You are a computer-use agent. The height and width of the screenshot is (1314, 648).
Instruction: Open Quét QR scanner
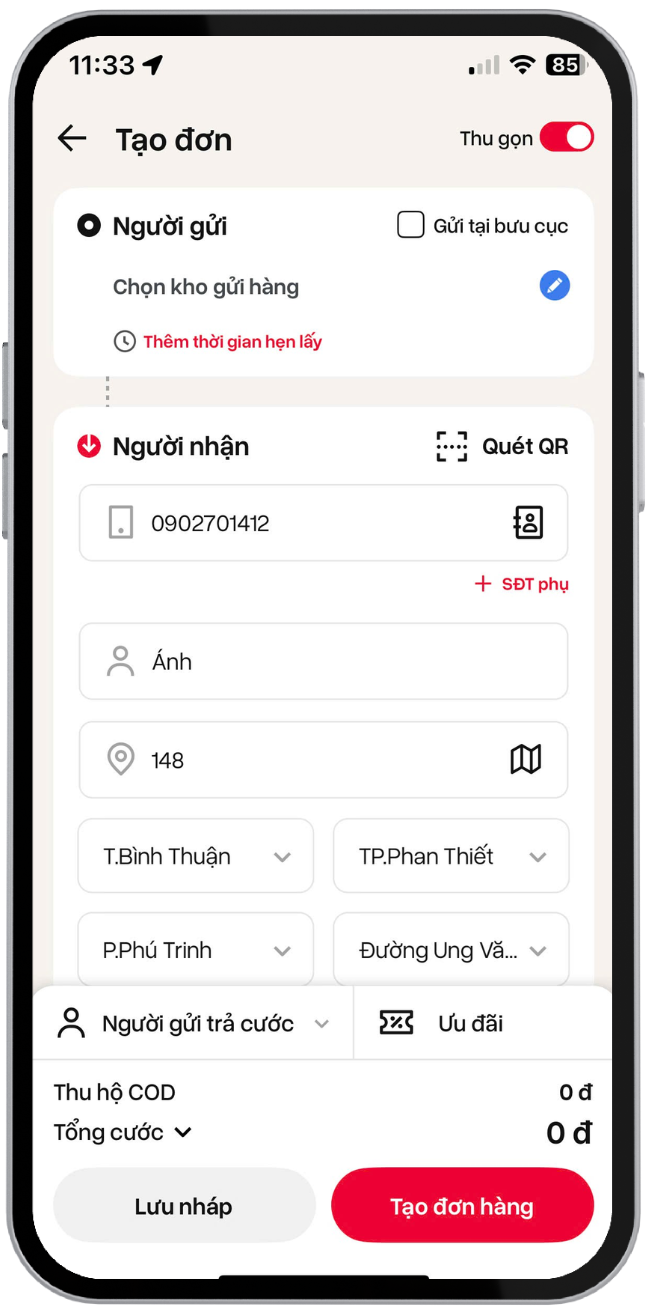point(503,446)
